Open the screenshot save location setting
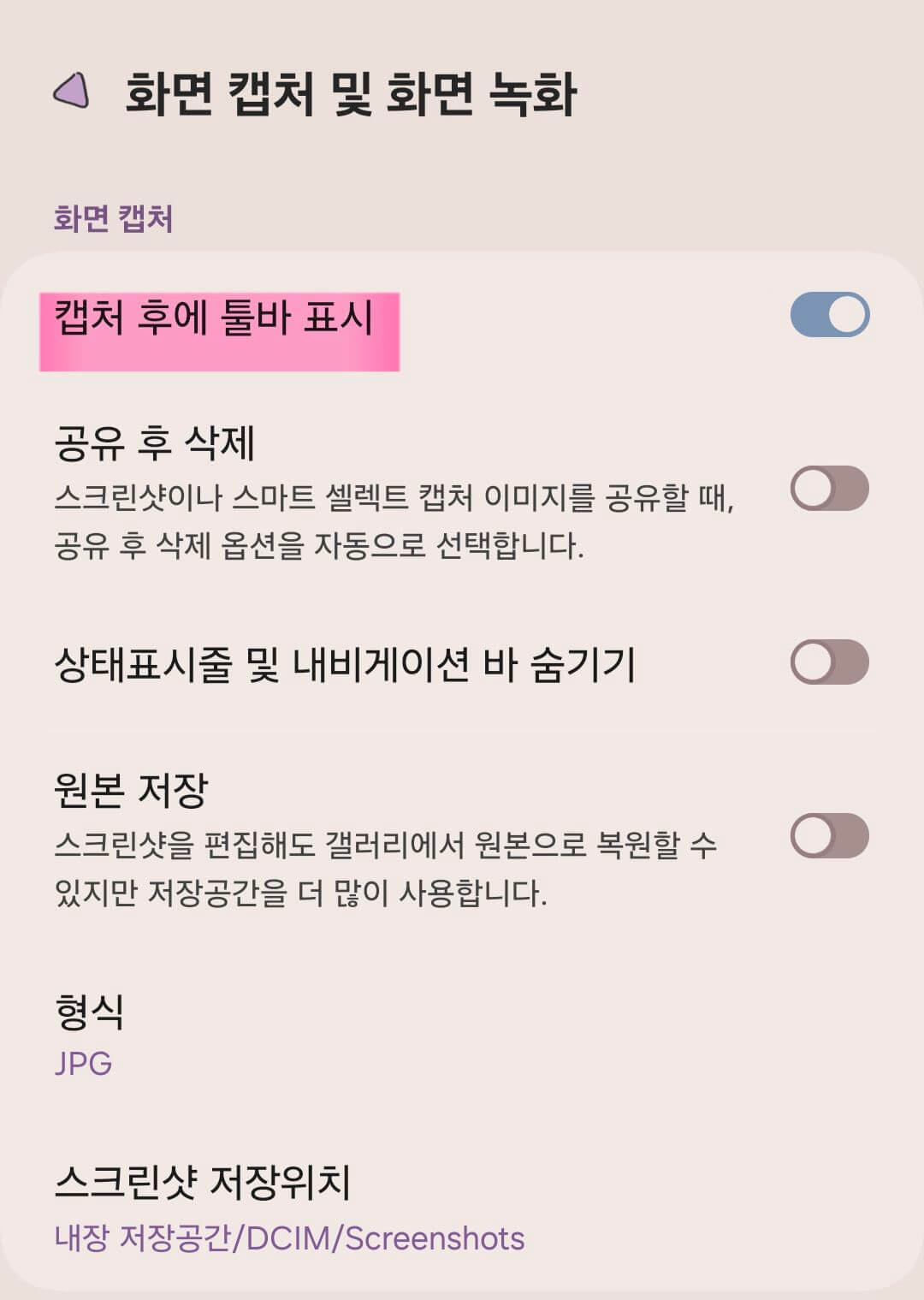The height and width of the screenshot is (1300, 924). pyautogui.click(x=342, y=1207)
